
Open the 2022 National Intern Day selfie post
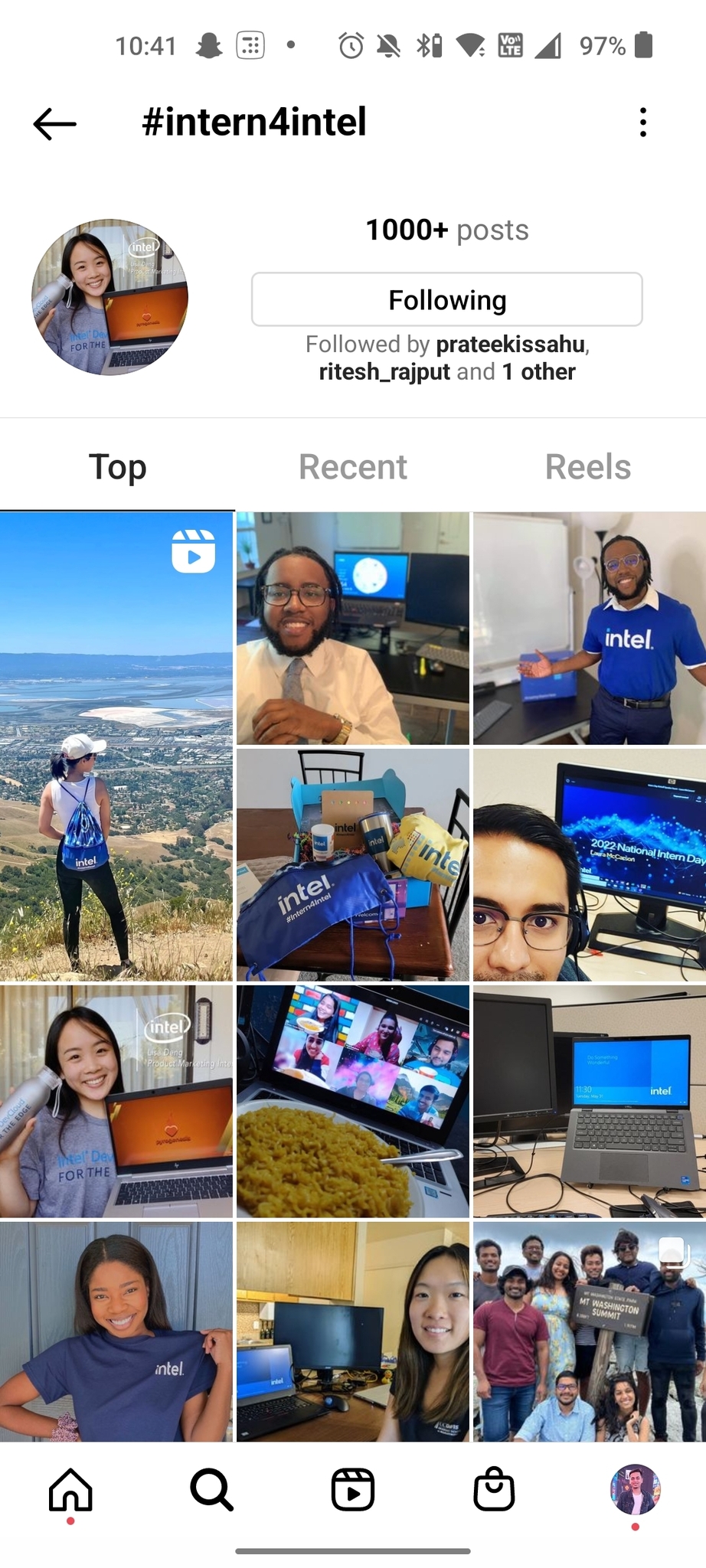589,864
